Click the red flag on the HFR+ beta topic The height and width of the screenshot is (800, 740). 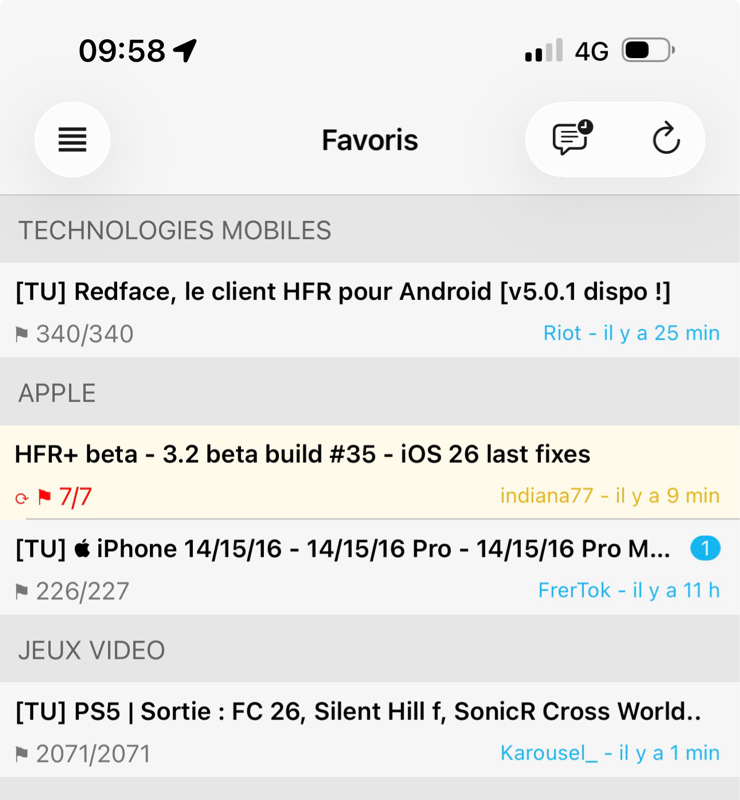[x=43, y=495]
